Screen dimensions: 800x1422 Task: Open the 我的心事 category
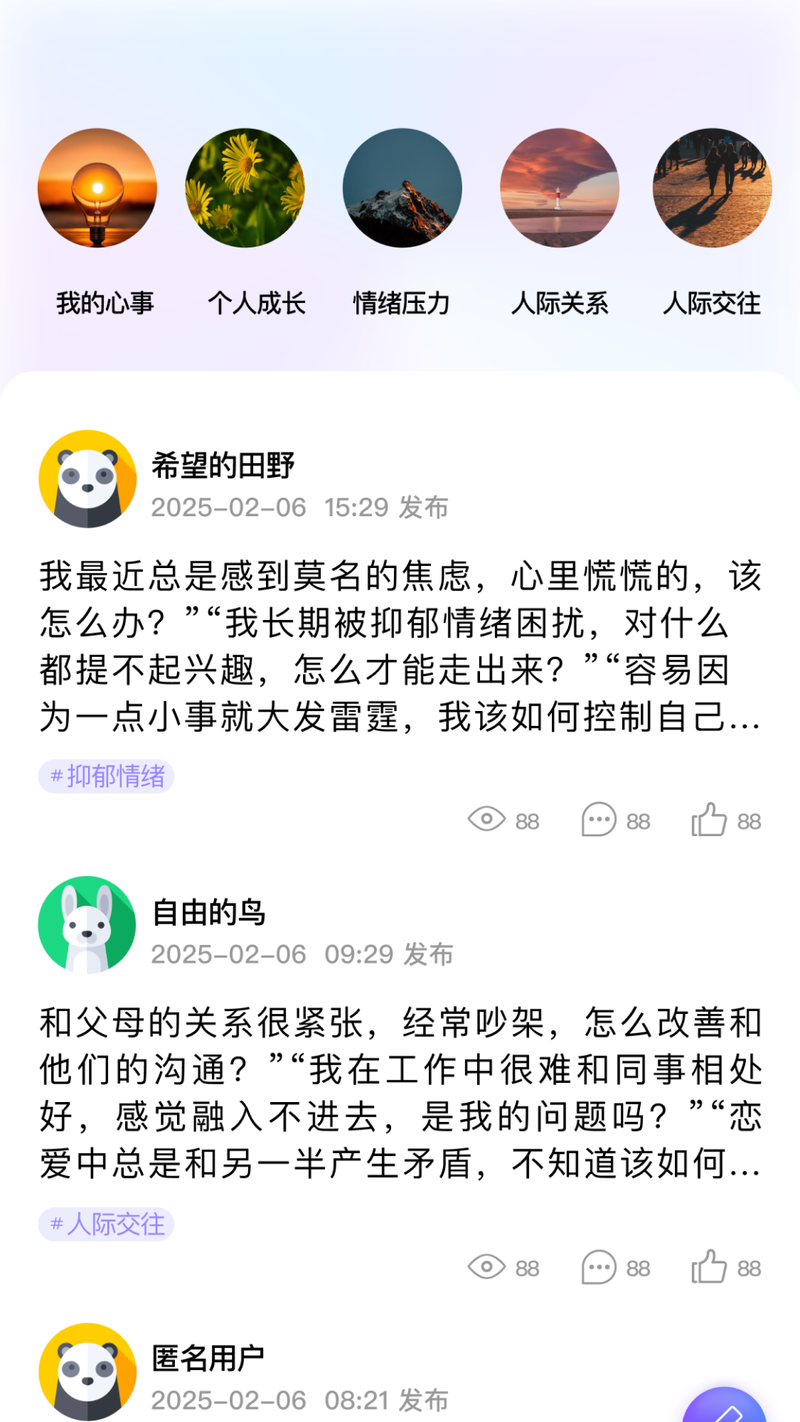pyautogui.click(x=97, y=188)
